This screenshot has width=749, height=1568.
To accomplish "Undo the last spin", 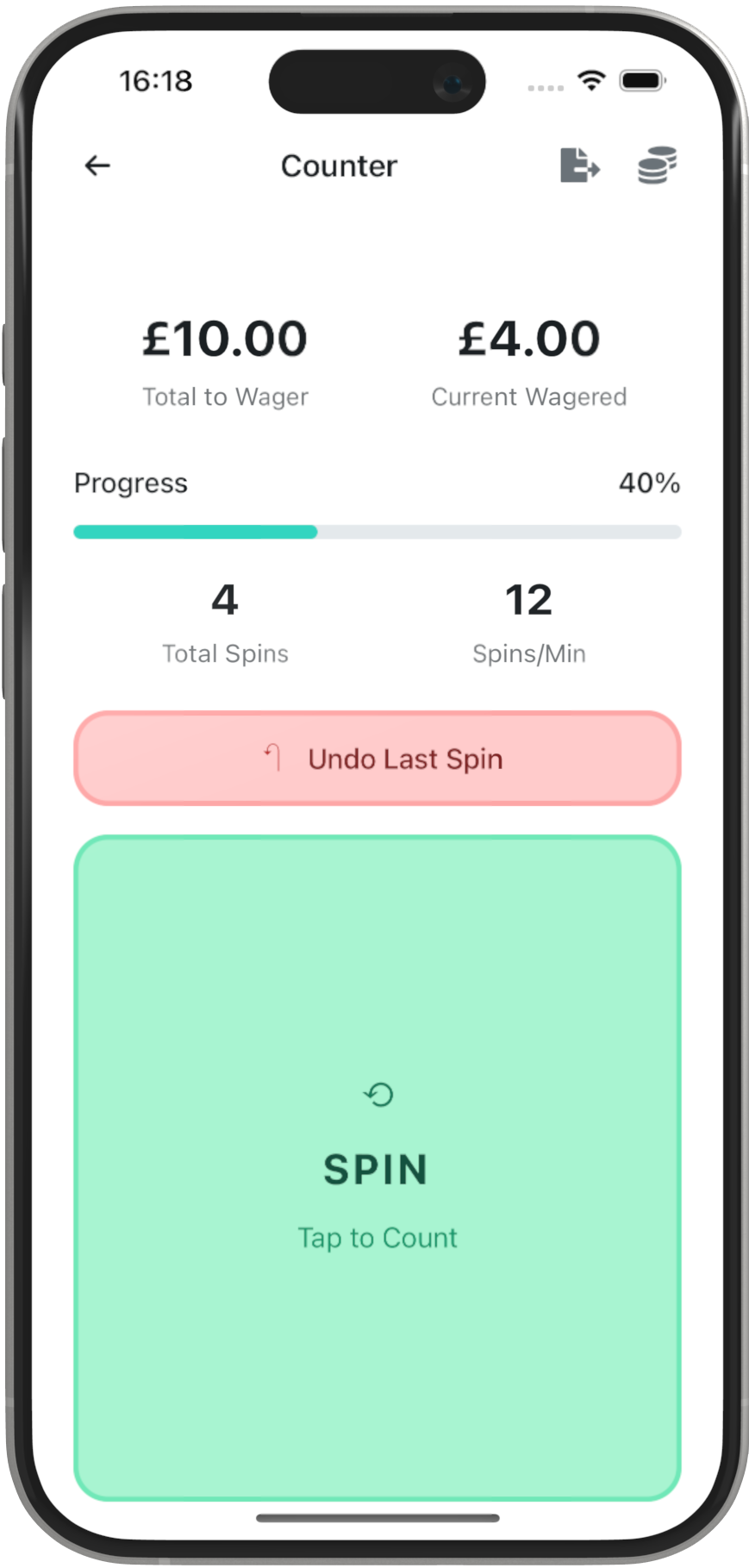I will (378, 759).
